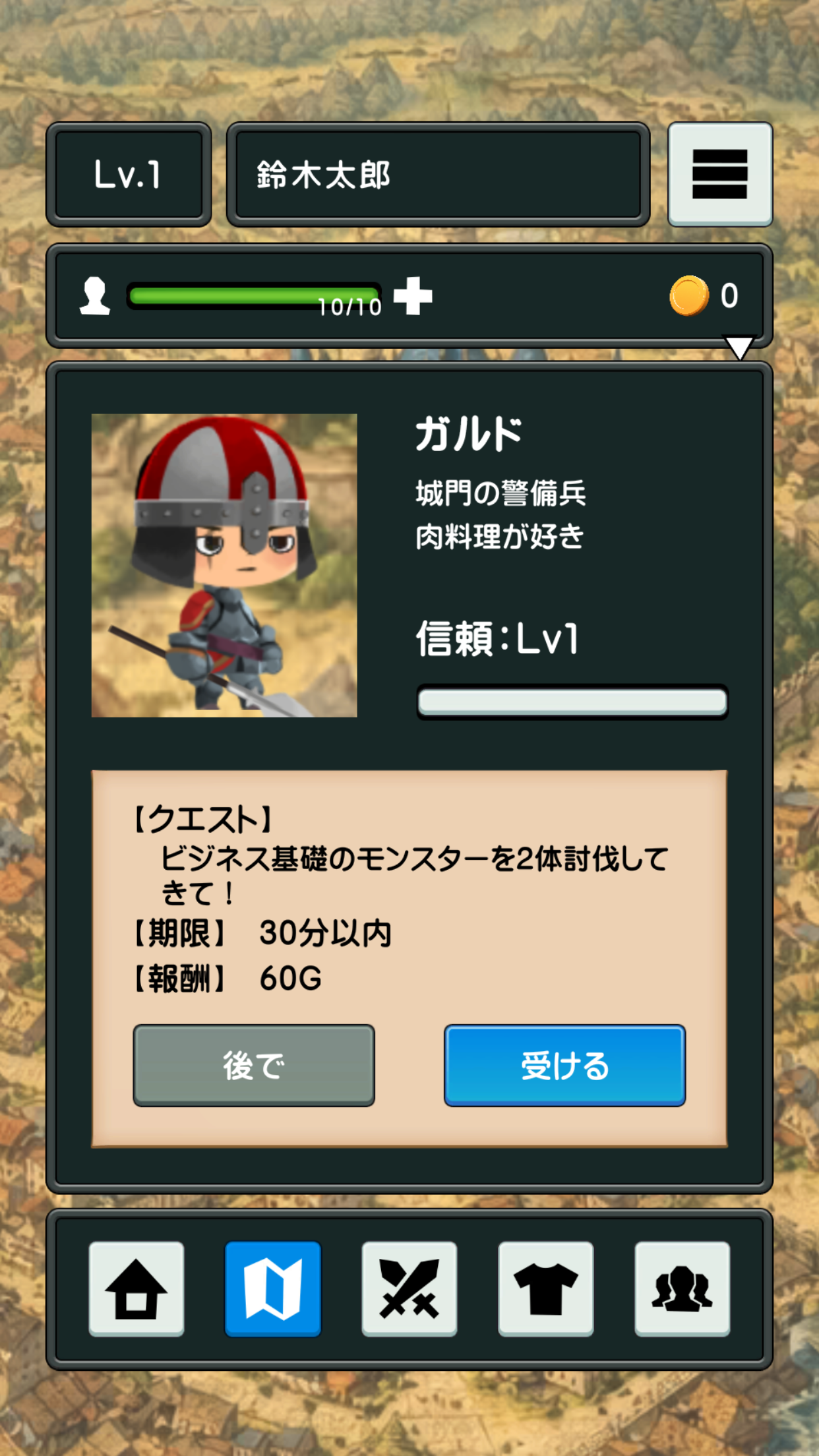Open the group members tab
This screenshot has height=1456, width=819.
[x=682, y=1289]
